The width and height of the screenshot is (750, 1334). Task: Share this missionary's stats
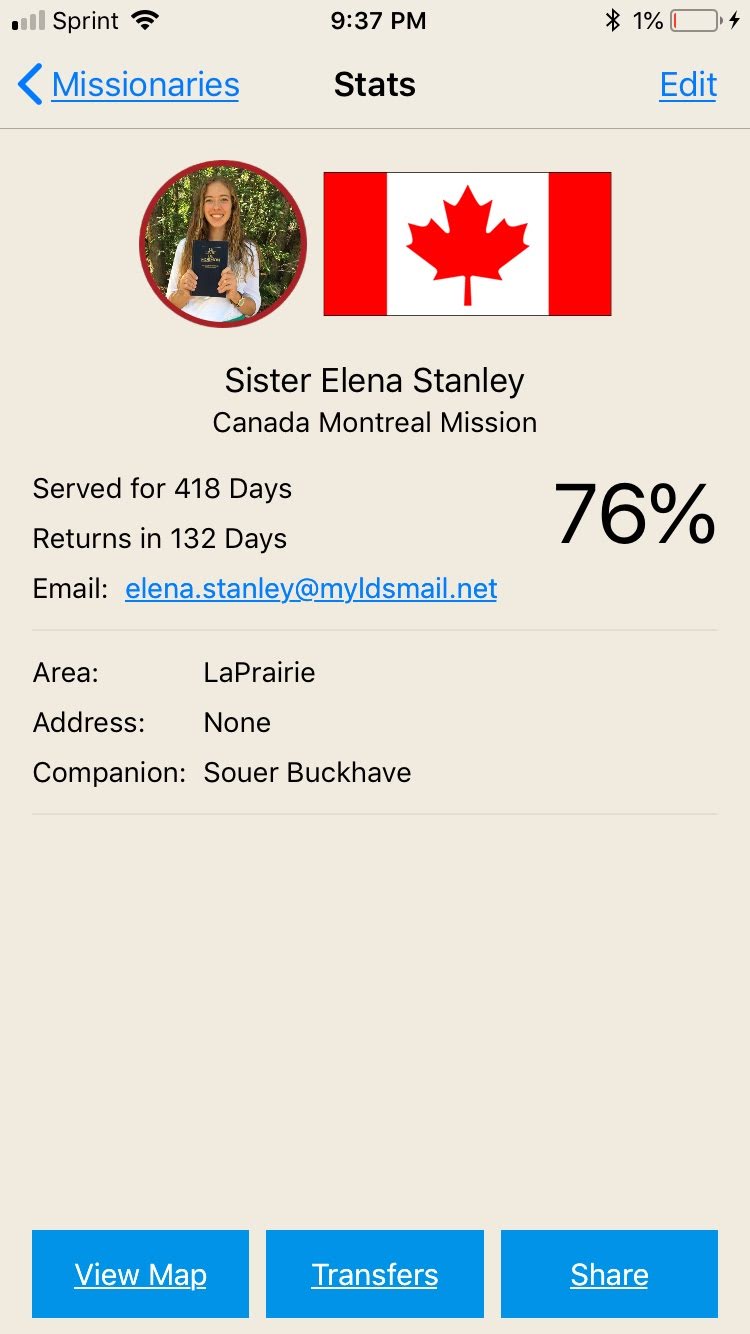[x=609, y=1274]
